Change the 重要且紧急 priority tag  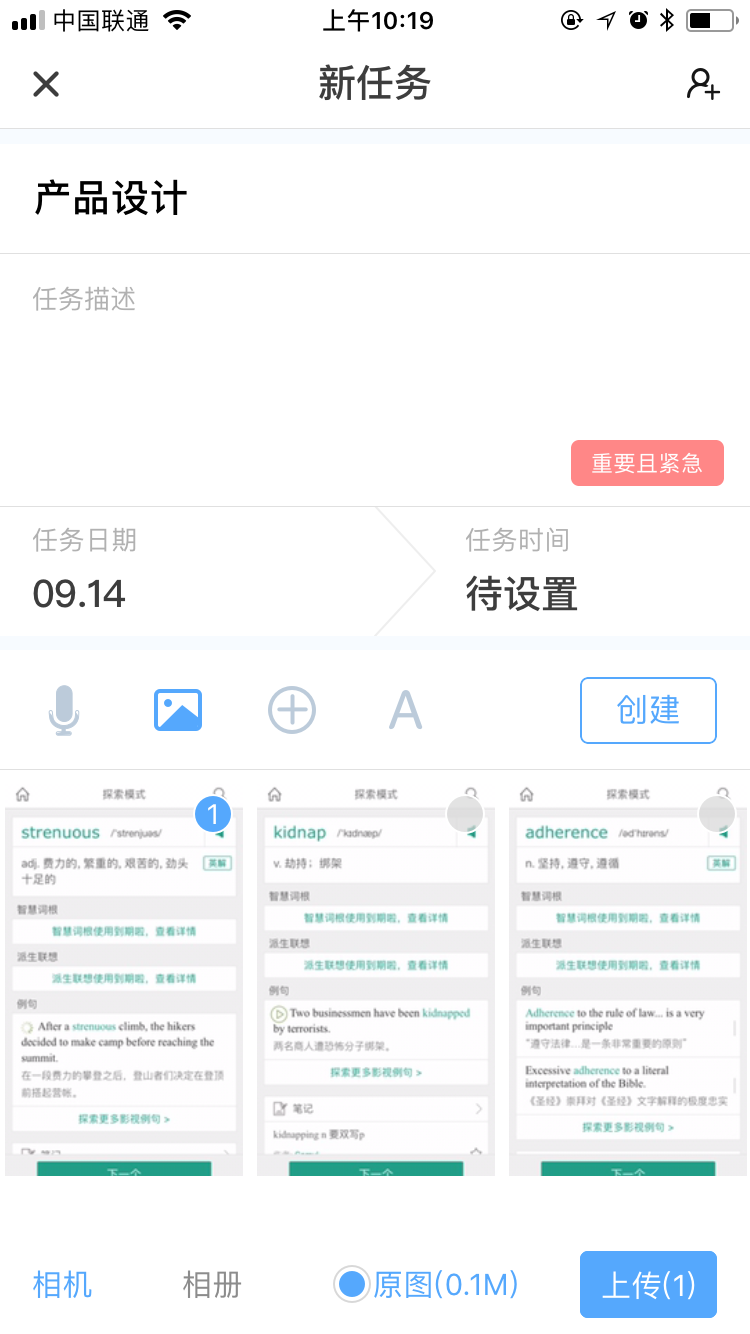pyautogui.click(x=647, y=464)
